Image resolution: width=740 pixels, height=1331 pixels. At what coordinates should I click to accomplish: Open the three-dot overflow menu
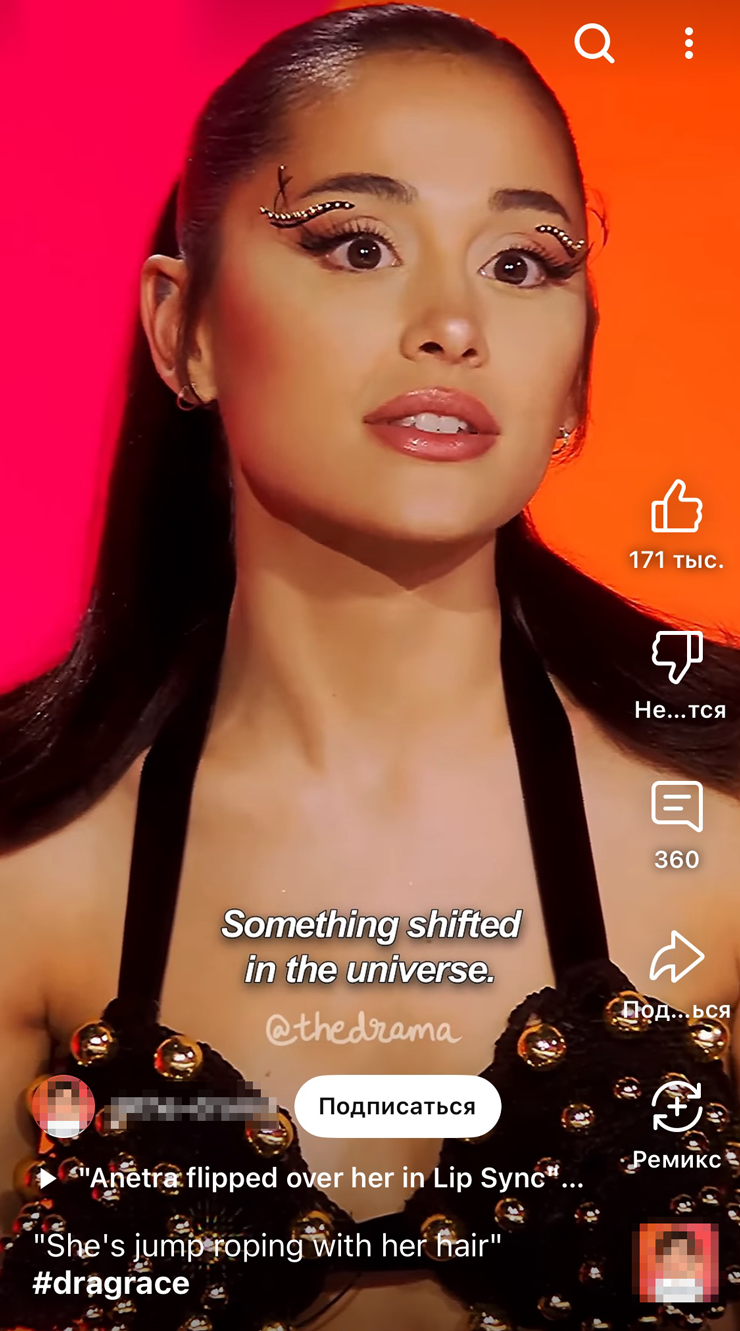coord(689,43)
